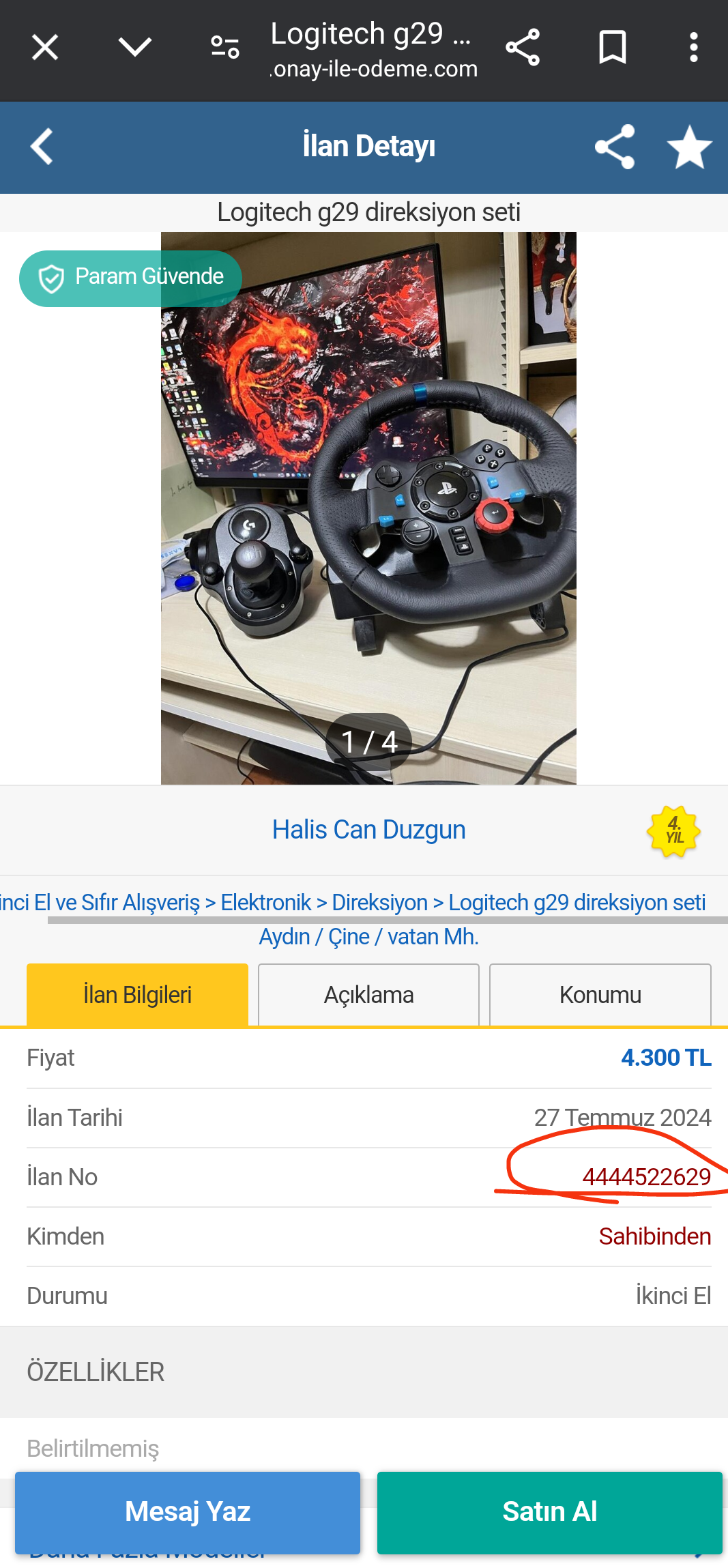Tap the Mesaj Yaz button

(x=188, y=1512)
